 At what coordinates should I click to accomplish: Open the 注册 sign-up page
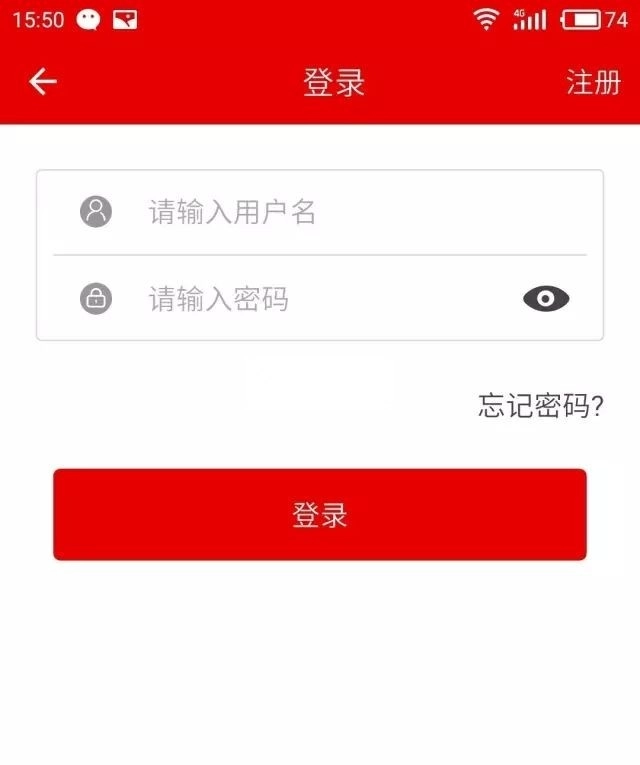[x=593, y=82]
